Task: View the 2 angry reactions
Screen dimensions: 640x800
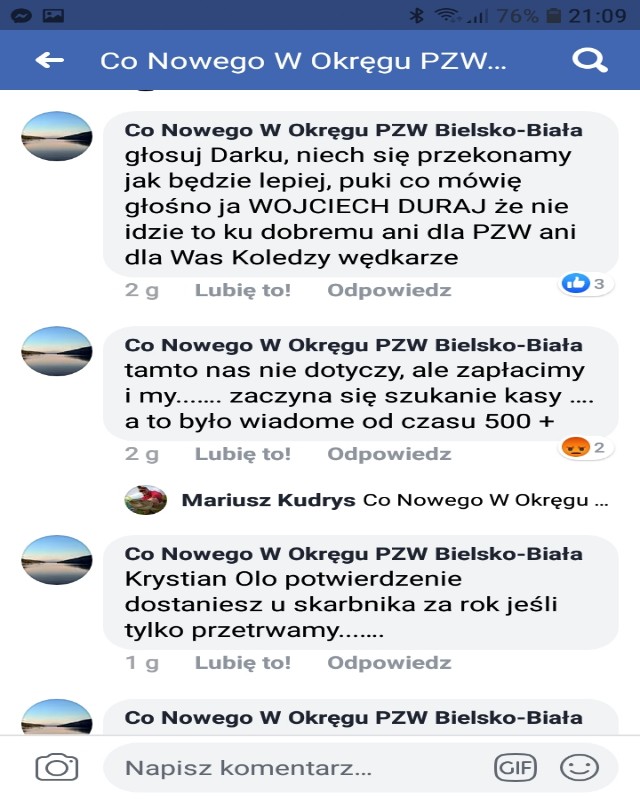Action: coord(585,447)
